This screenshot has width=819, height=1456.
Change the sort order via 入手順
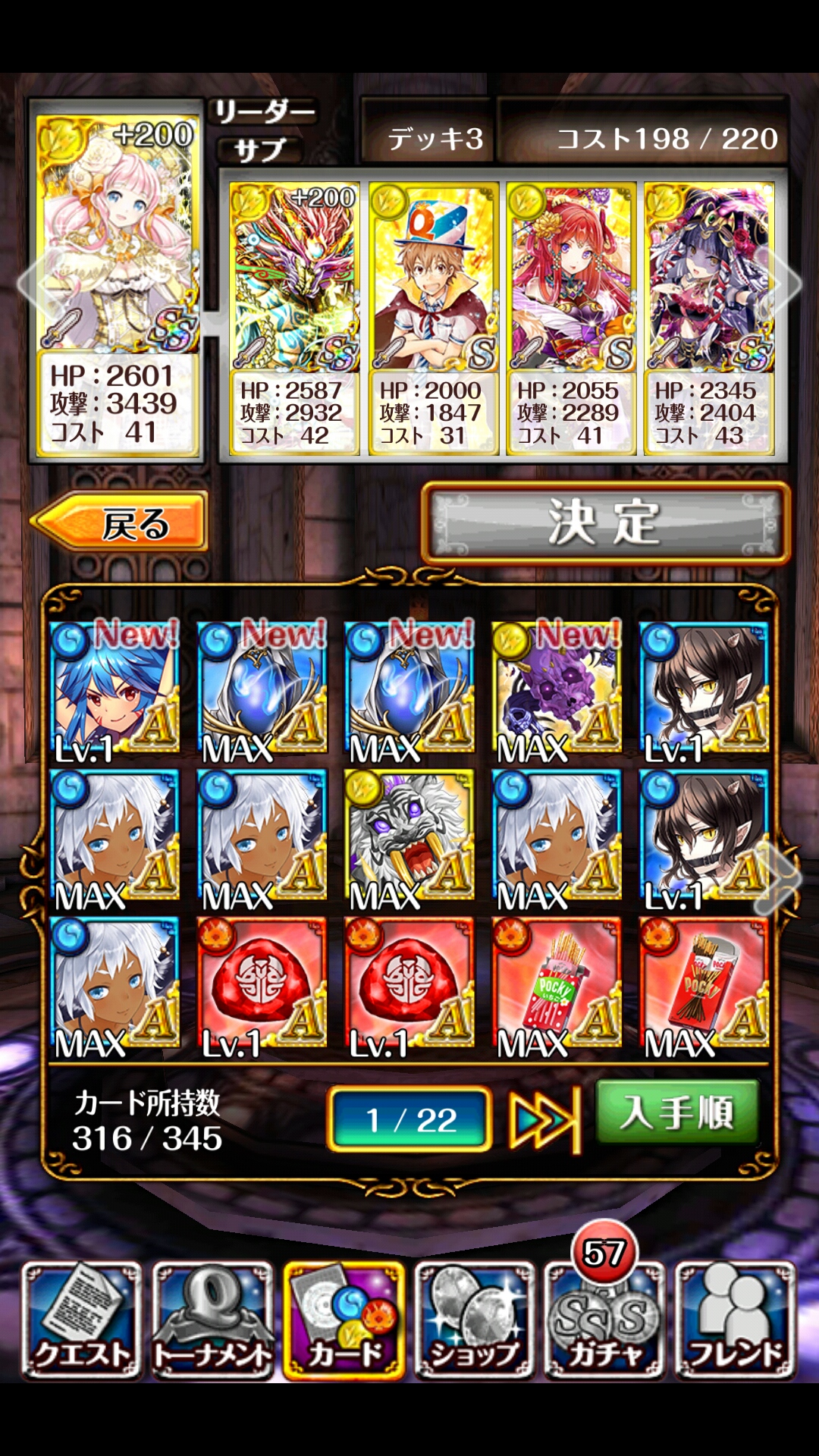pos(677,1113)
